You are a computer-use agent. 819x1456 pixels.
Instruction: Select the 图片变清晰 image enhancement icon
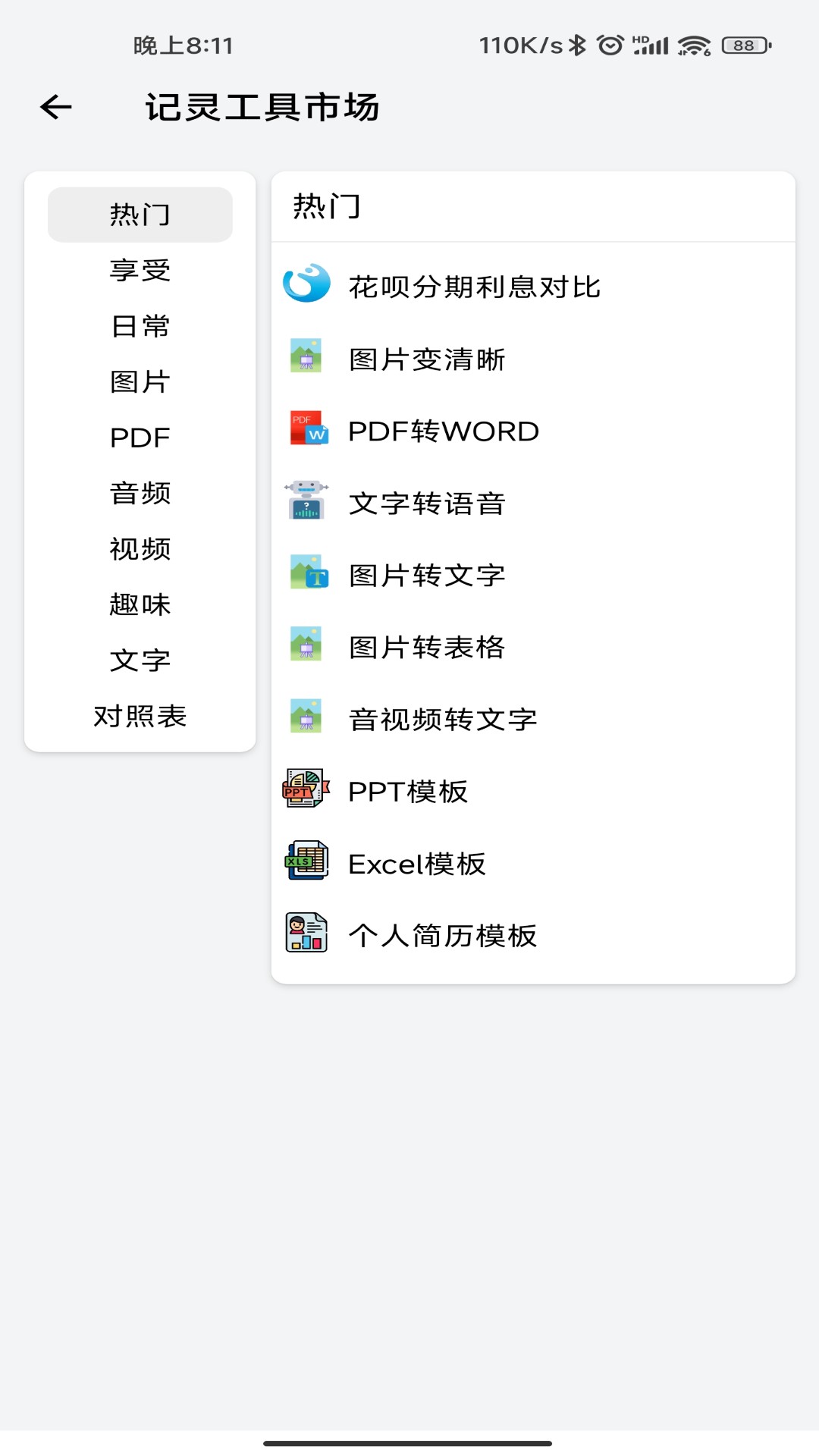(x=307, y=359)
